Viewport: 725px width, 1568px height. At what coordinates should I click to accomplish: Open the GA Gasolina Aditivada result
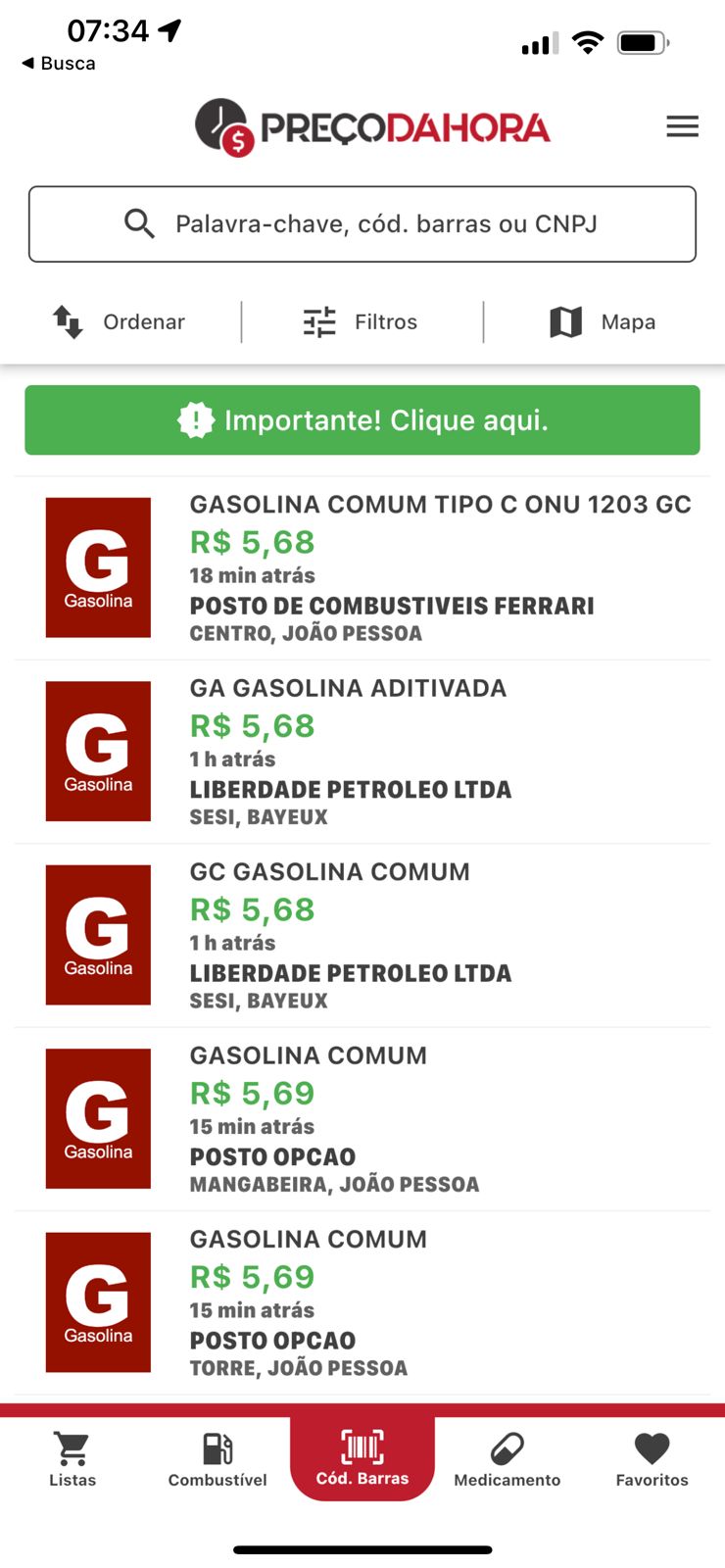[x=362, y=752]
